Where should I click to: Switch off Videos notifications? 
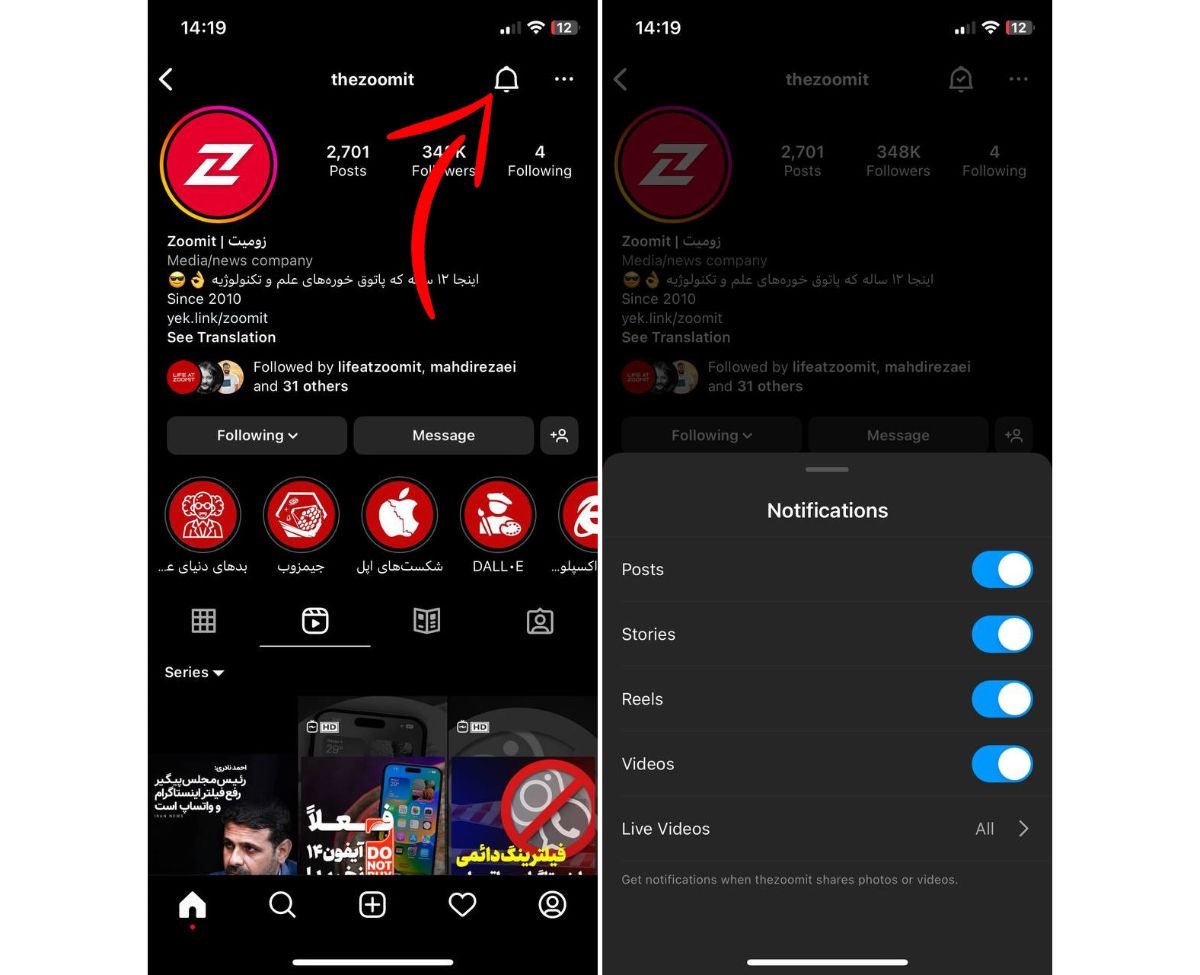pyautogui.click(x=1001, y=764)
